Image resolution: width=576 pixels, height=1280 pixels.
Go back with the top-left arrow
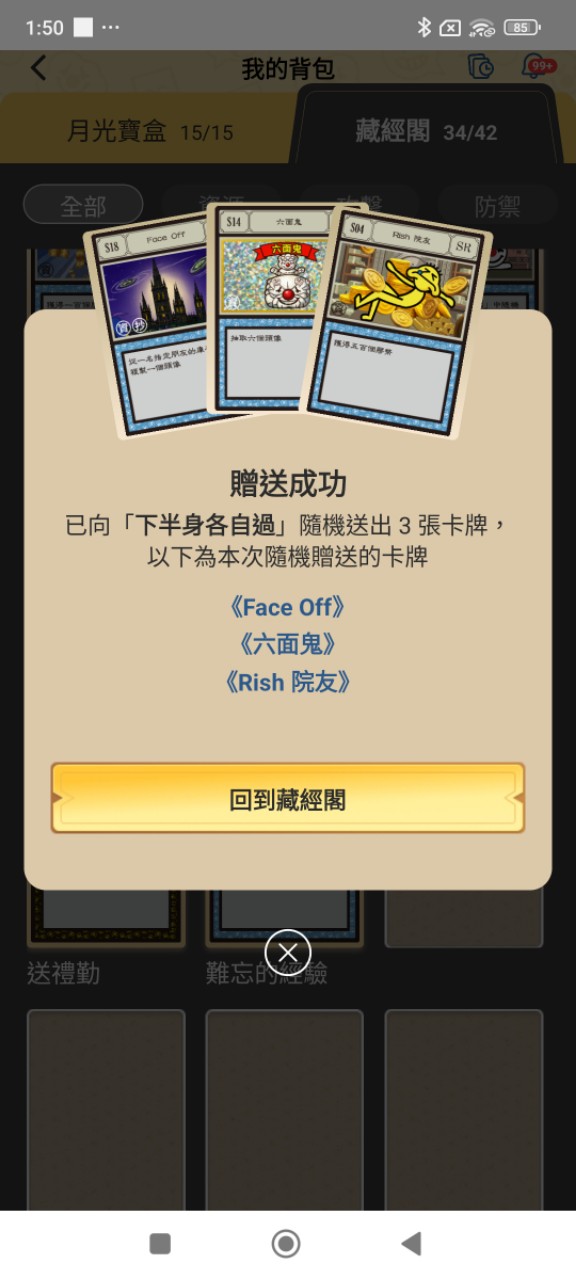(38, 68)
